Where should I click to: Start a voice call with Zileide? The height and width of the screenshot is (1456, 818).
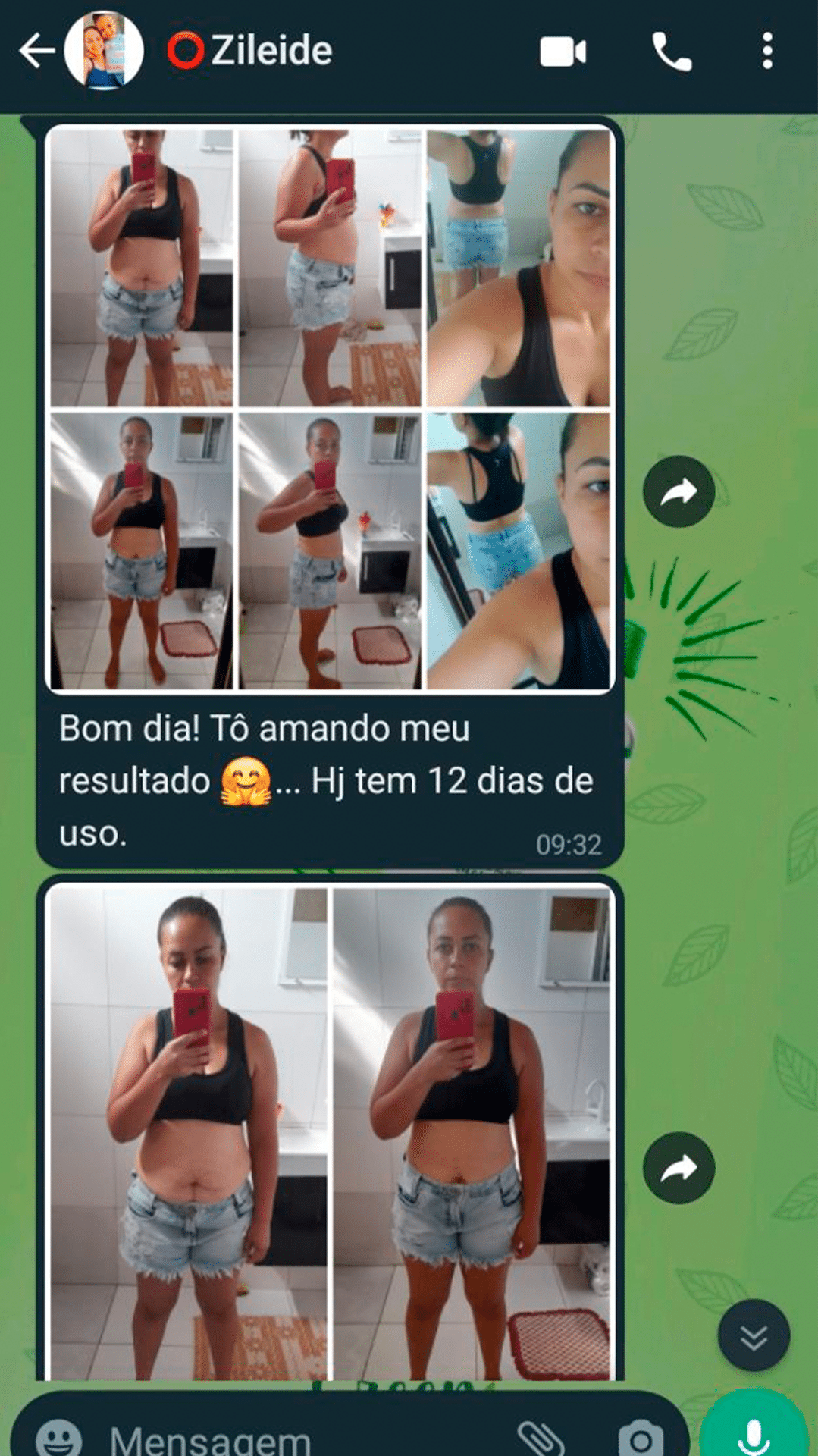672,52
